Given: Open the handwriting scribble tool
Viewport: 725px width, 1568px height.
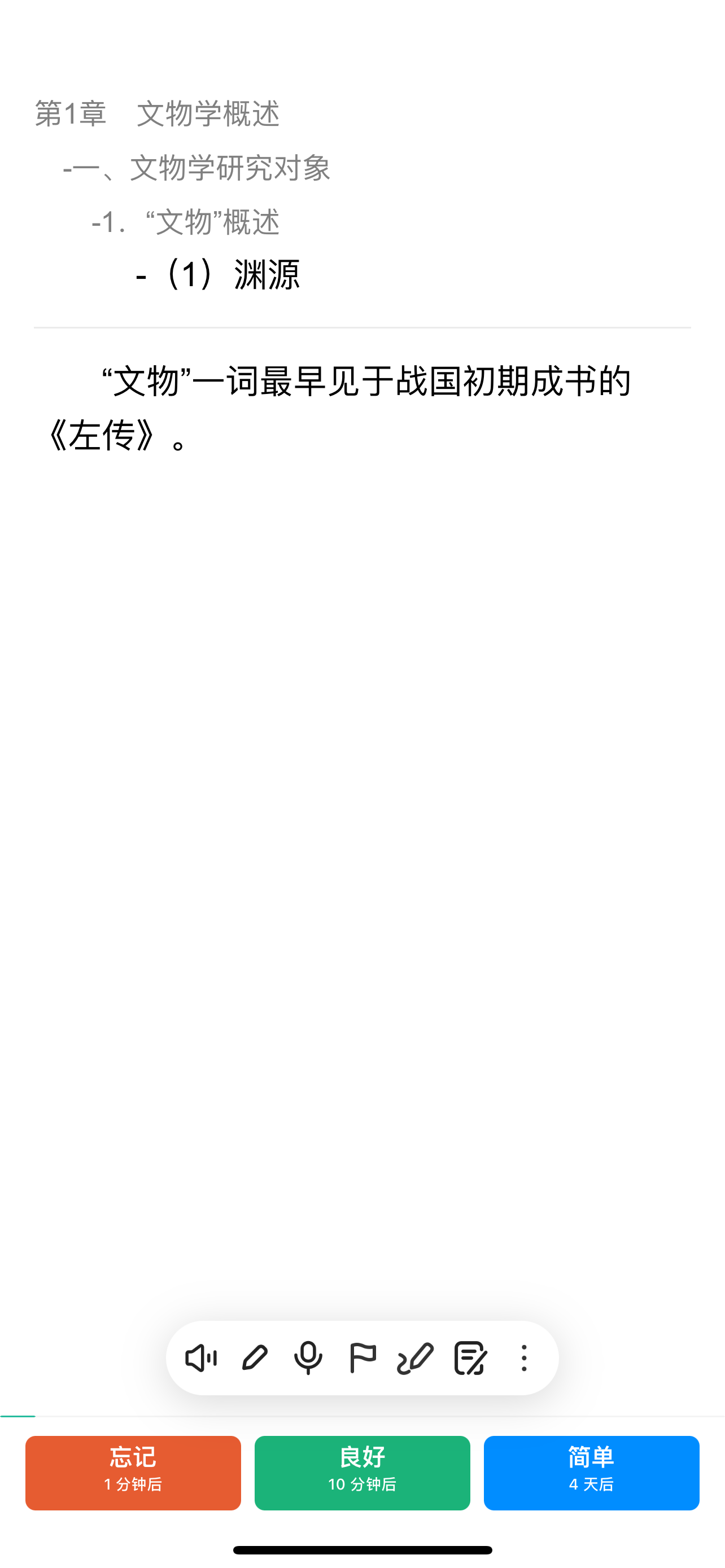Looking at the screenshot, I should tap(415, 1358).
